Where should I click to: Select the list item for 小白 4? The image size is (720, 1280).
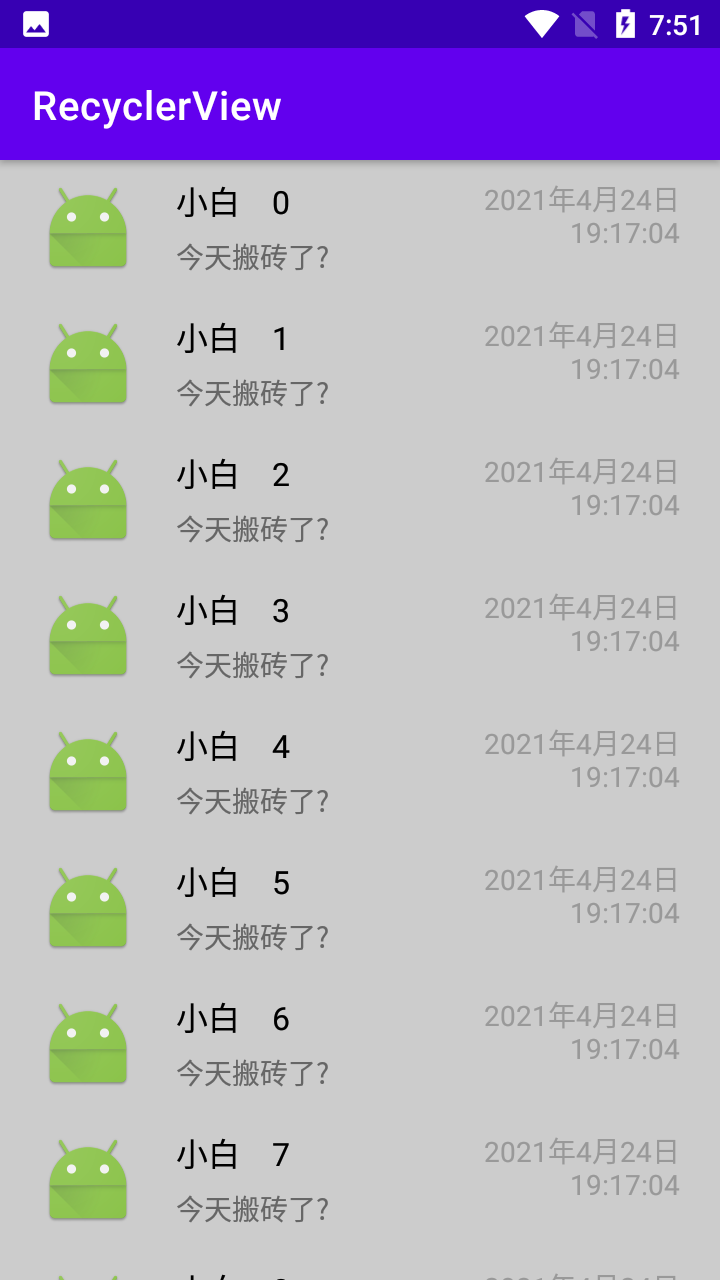pyautogui.click(x=360, y=771)
